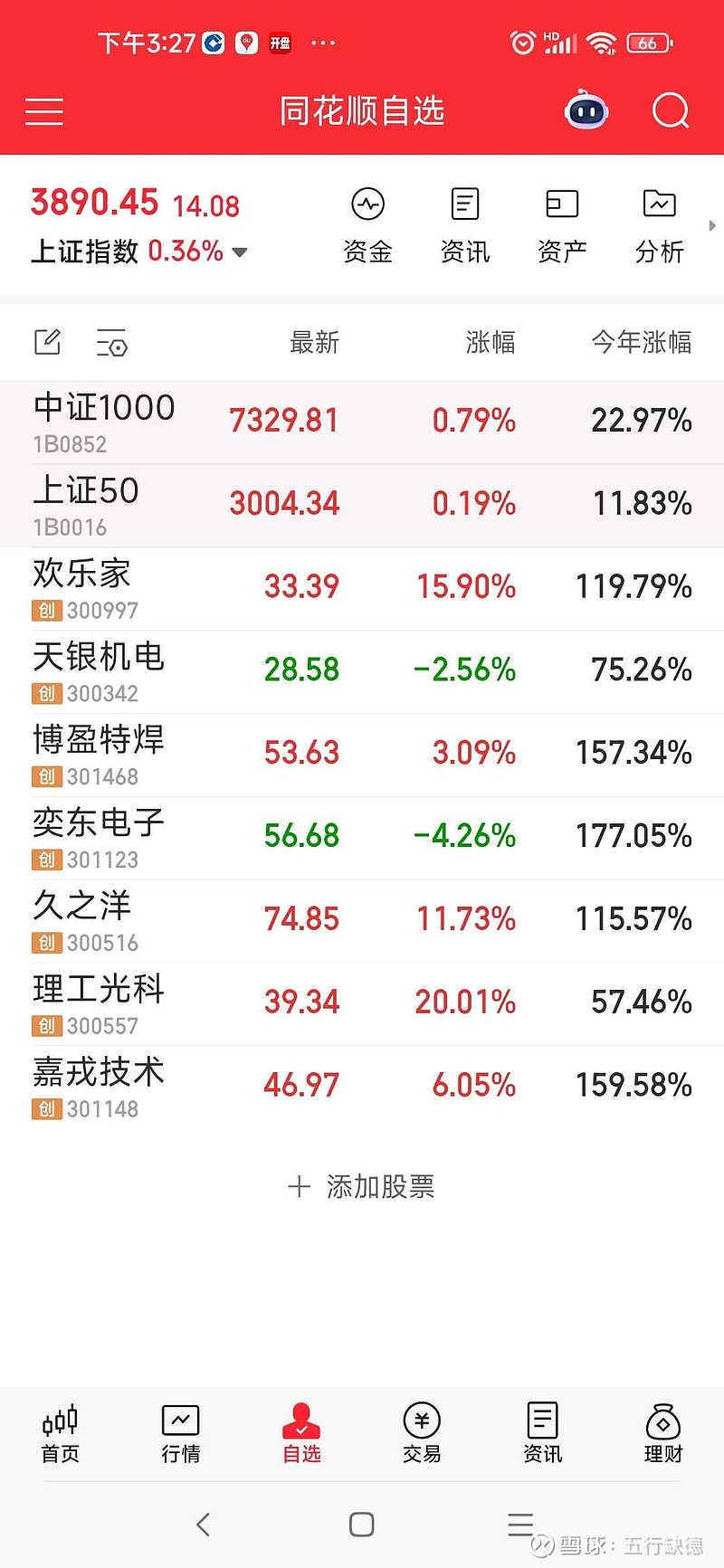Screen dimensions: 724x1568
Task: Open search with the magnifier icon
Action: point(670,110)
